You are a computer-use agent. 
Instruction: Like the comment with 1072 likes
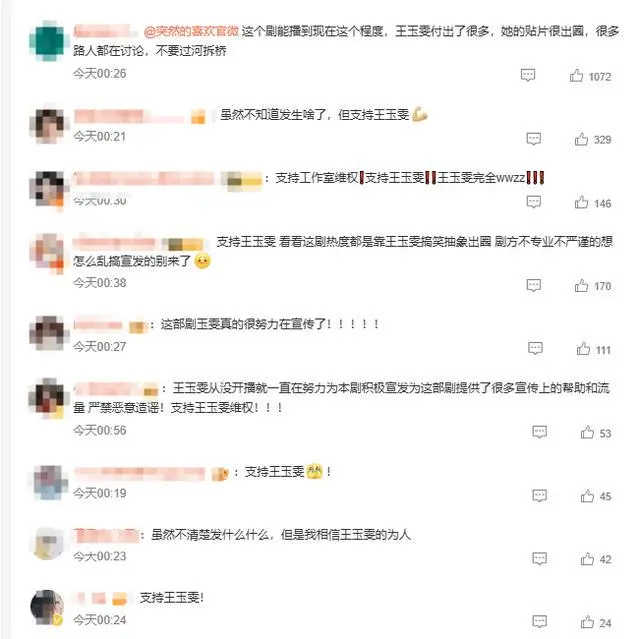click(x=577, y=76)
